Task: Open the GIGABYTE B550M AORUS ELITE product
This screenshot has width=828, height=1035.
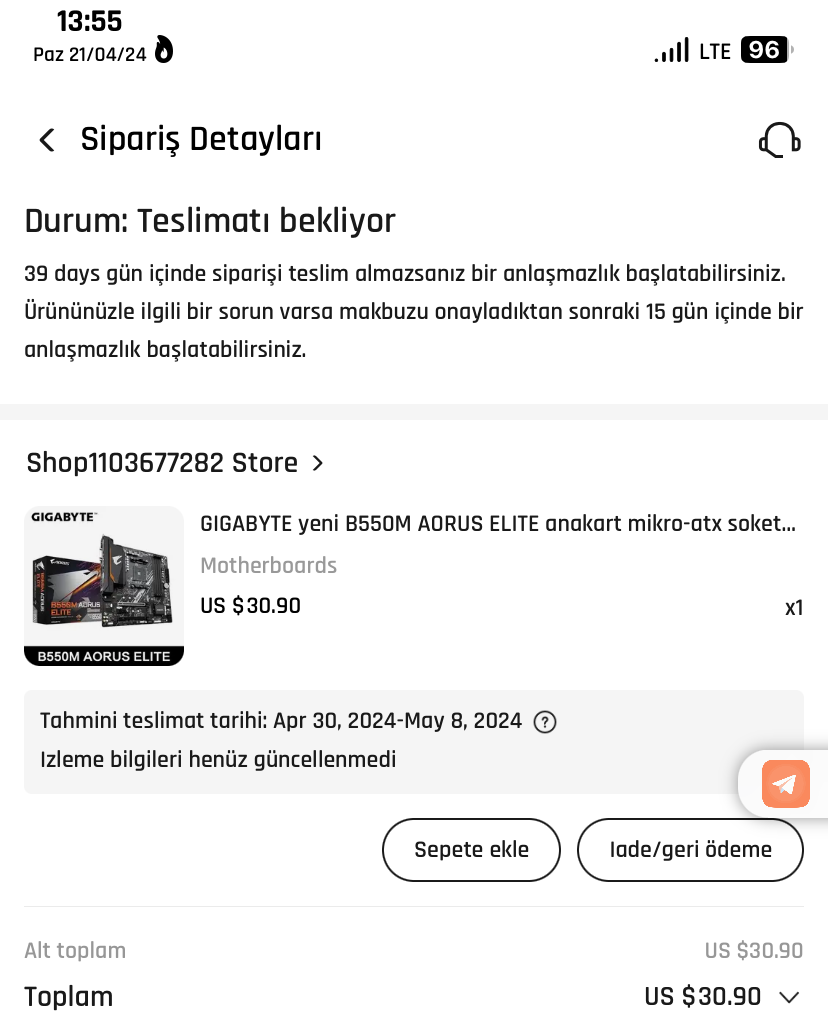Action: (498, 524)
